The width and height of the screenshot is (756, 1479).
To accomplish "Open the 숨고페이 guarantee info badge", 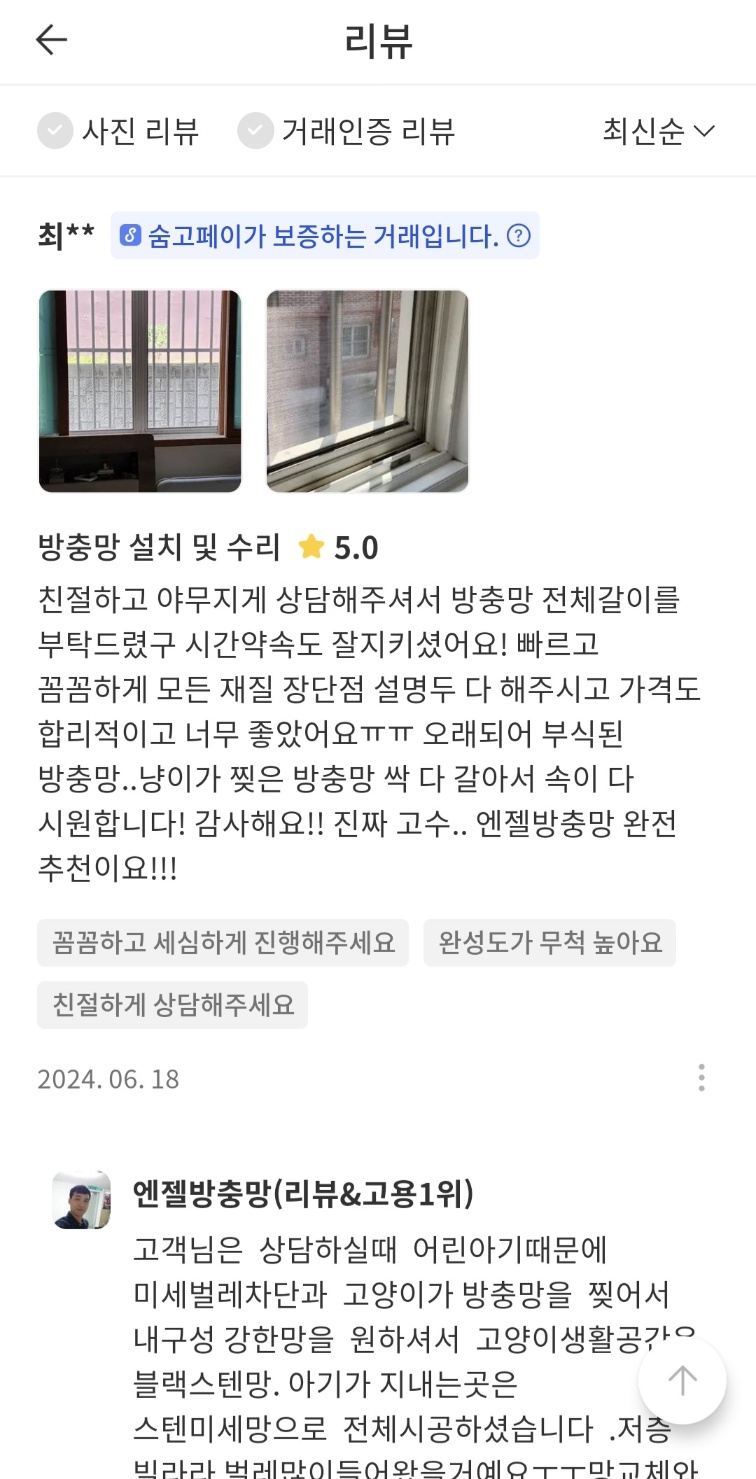I will coord(325,236).
